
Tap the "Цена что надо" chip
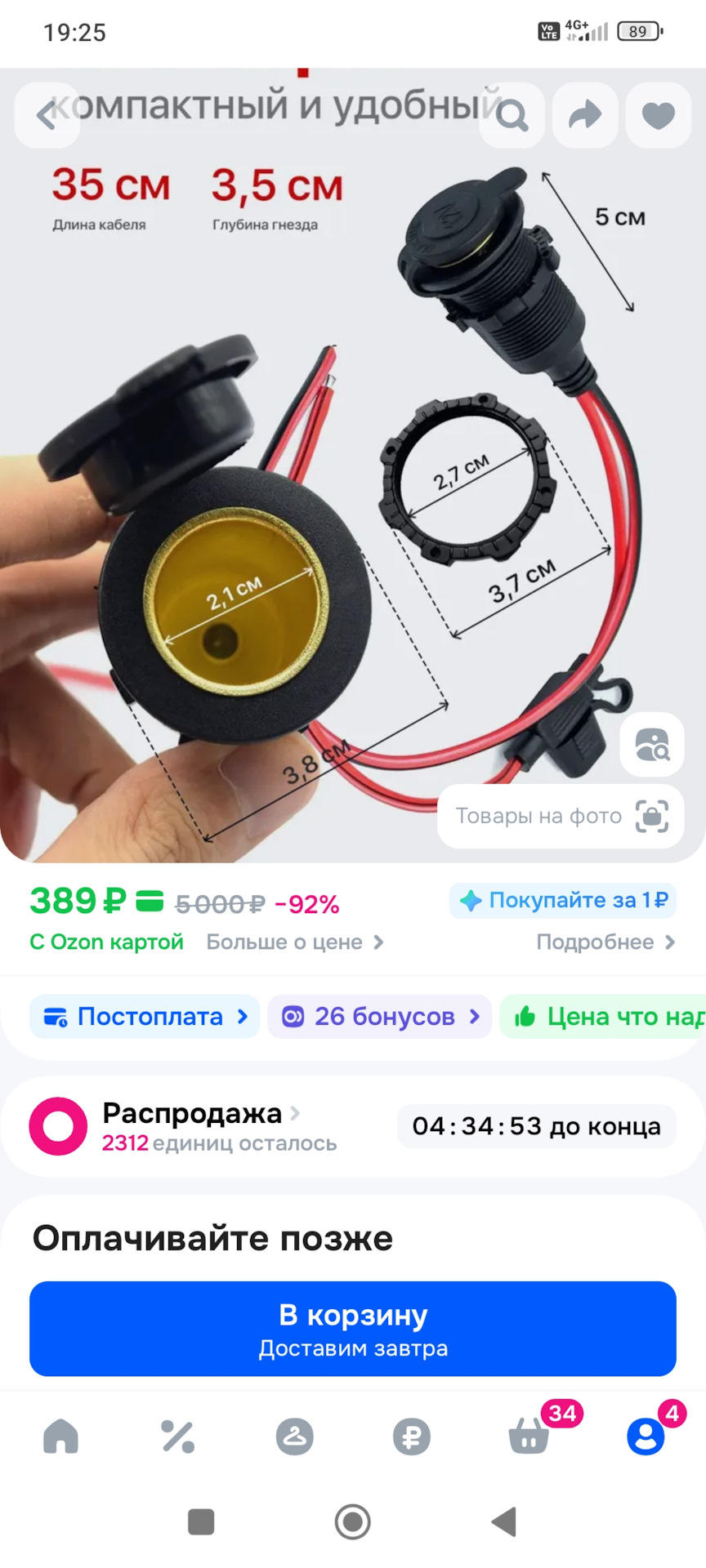click(x=605, y=1016)
